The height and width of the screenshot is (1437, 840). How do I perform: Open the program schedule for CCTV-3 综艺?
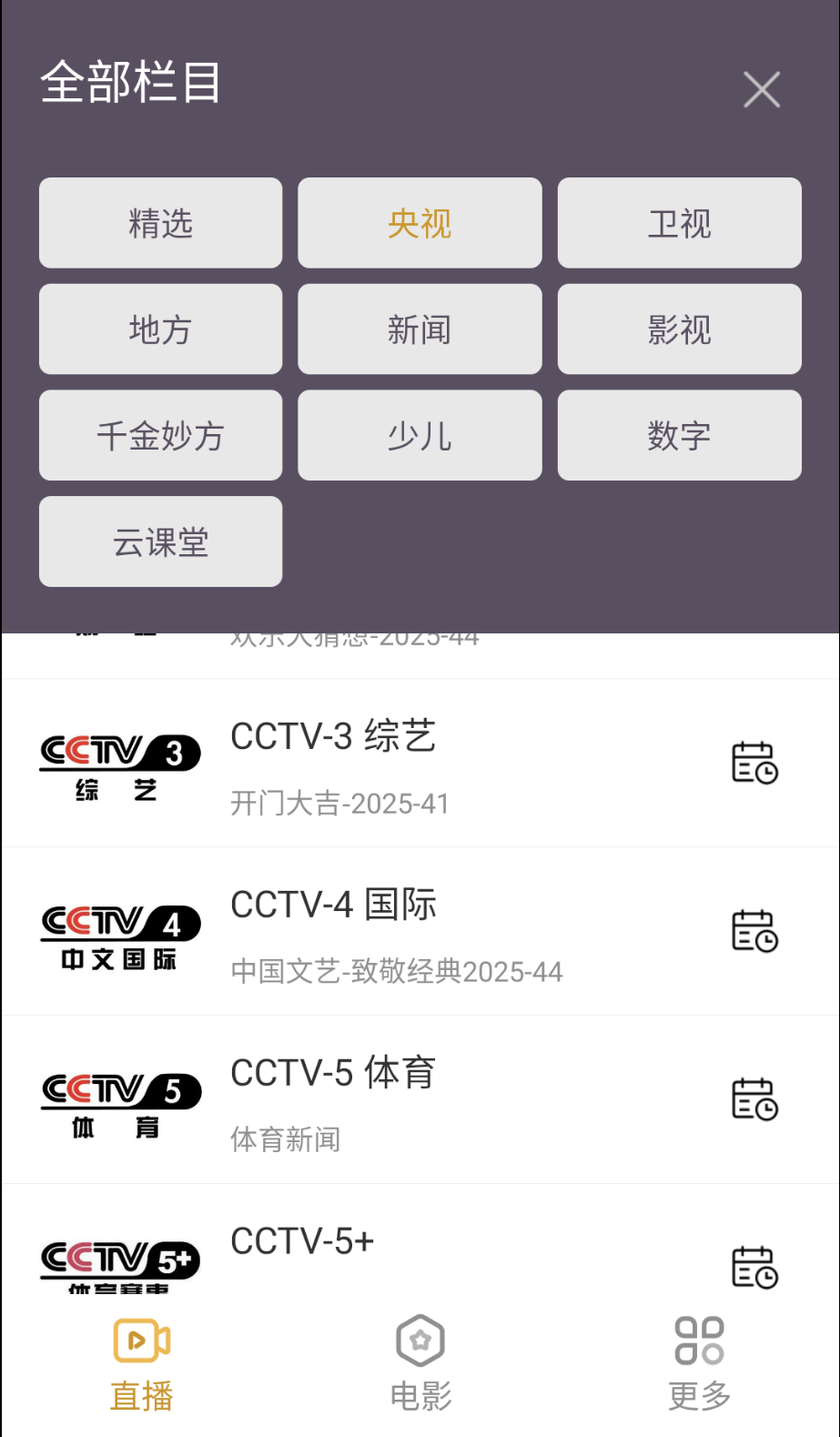754,764
